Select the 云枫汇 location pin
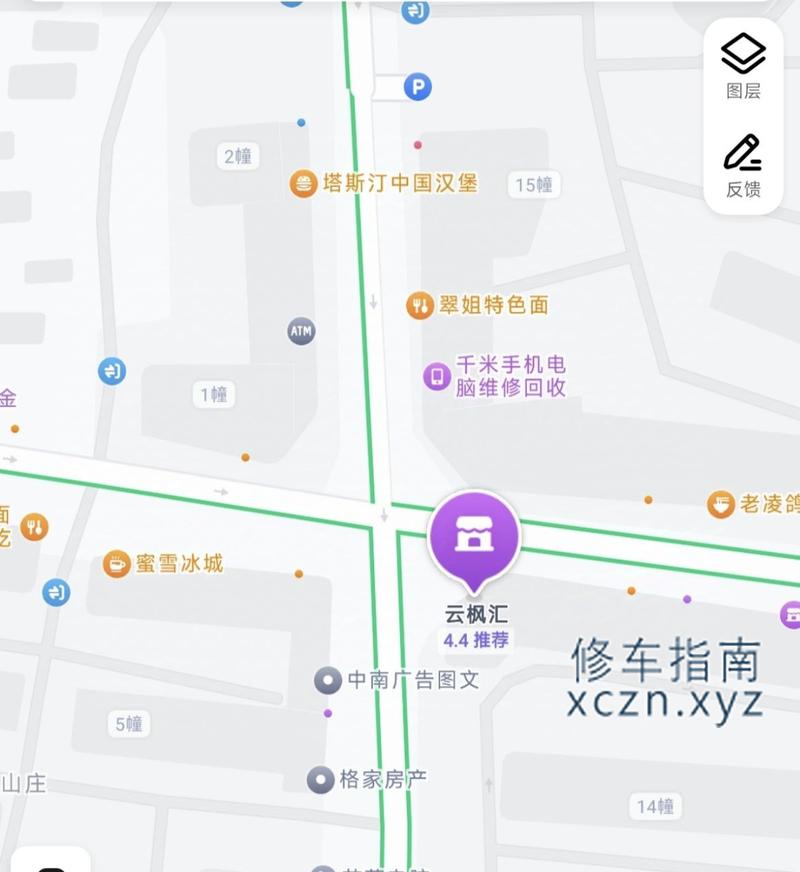This screenshot has height=872, width=800. (x=474, y=537)
